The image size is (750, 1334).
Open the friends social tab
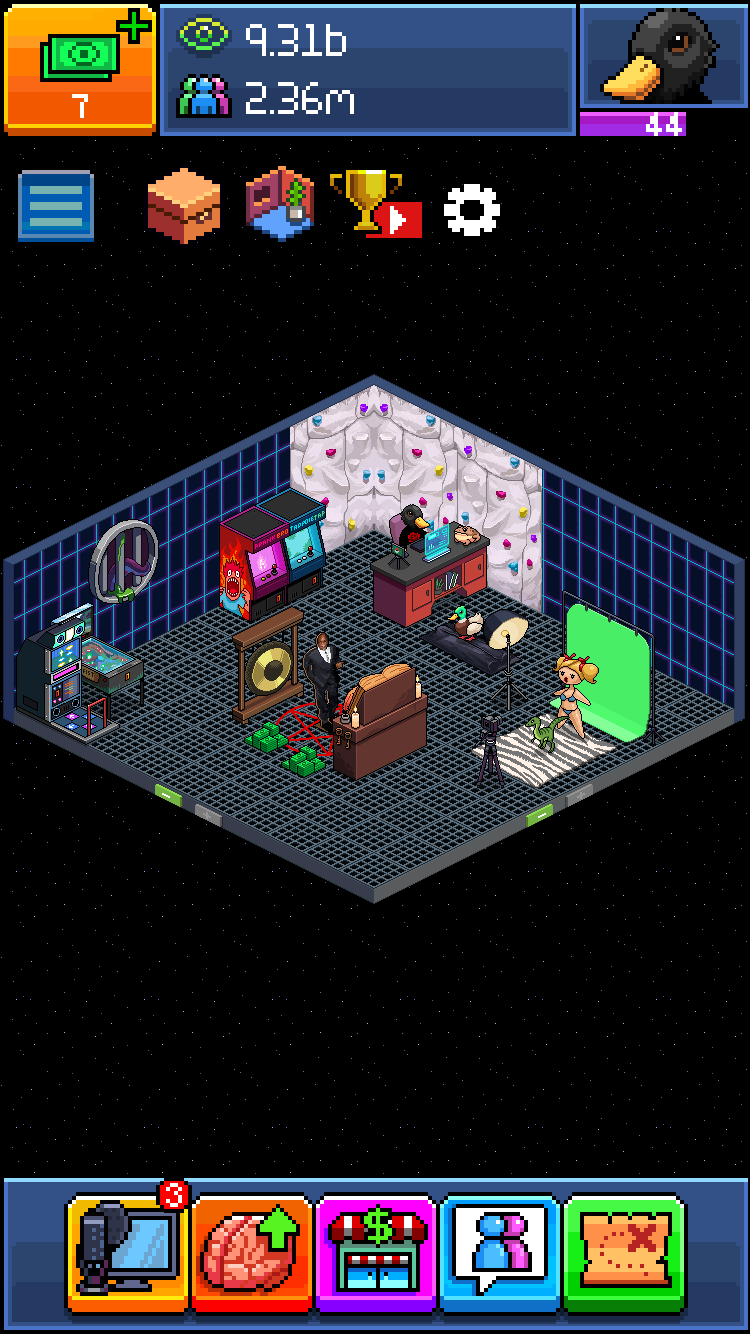click(499, 1253)
